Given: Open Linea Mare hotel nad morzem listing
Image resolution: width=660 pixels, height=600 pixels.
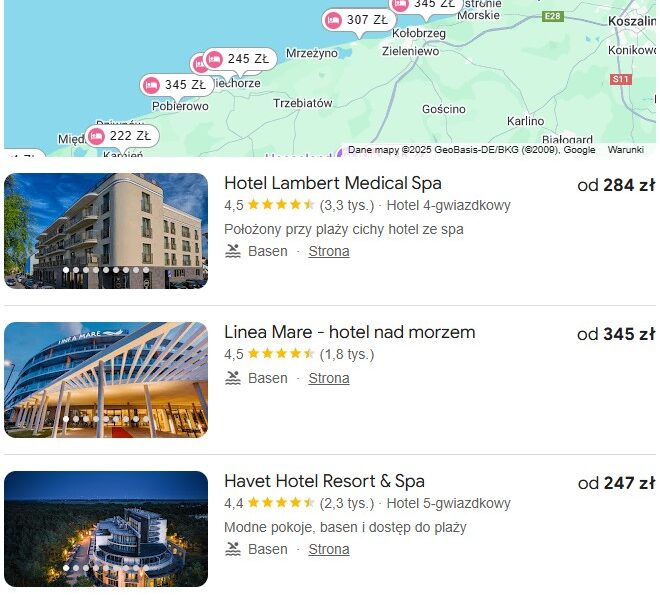Looking at the screenshot, I should [349, 332].
